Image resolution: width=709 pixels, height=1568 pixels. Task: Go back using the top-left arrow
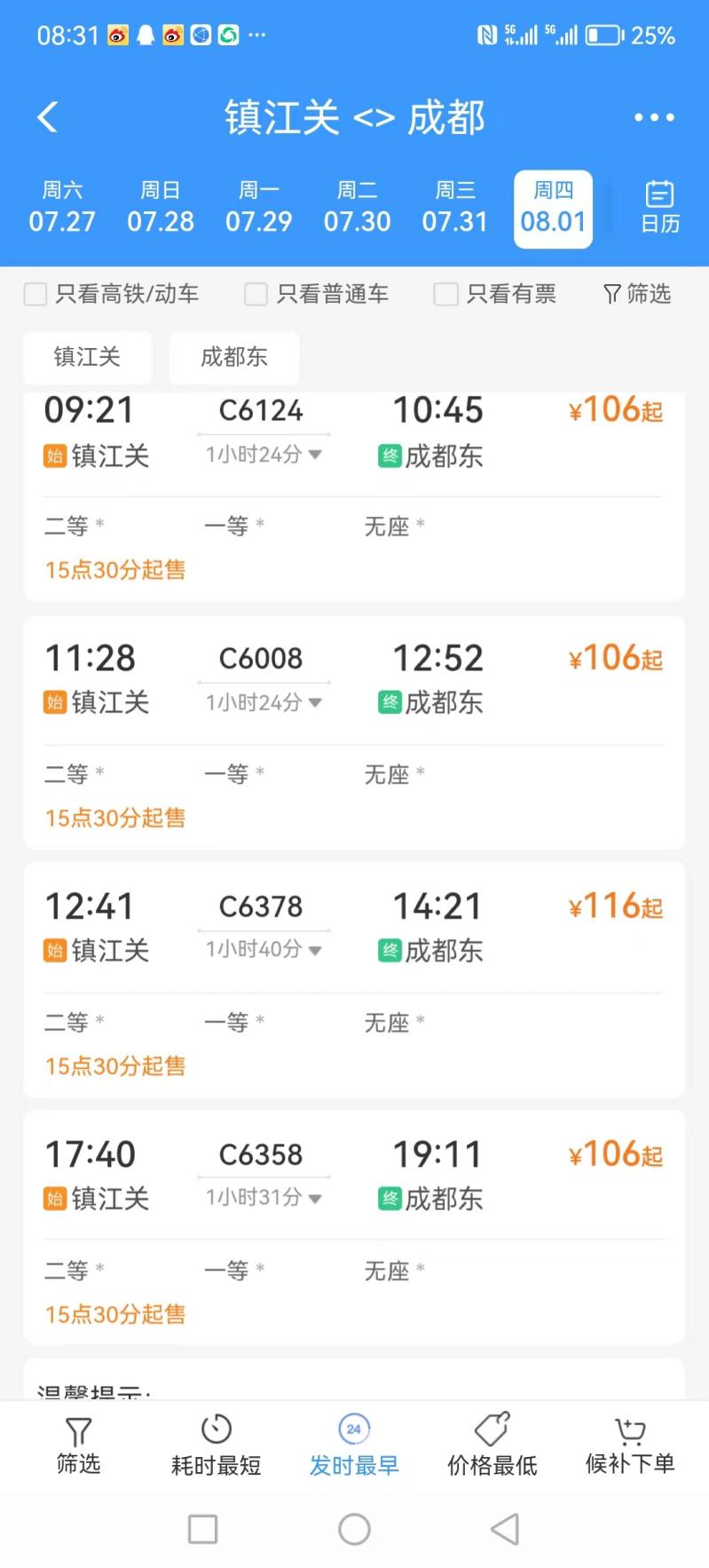click(48, 117)
